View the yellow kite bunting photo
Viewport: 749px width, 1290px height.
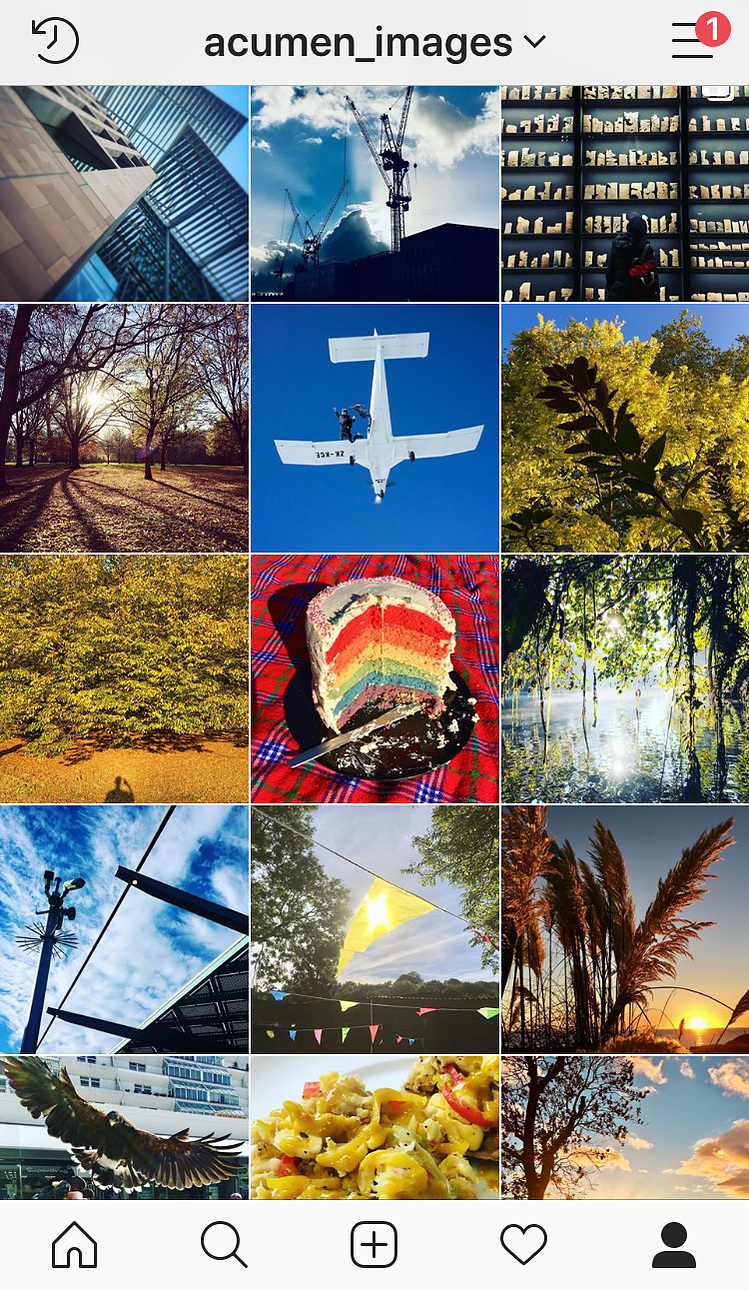pyautogui.click(x=375, y=930)
